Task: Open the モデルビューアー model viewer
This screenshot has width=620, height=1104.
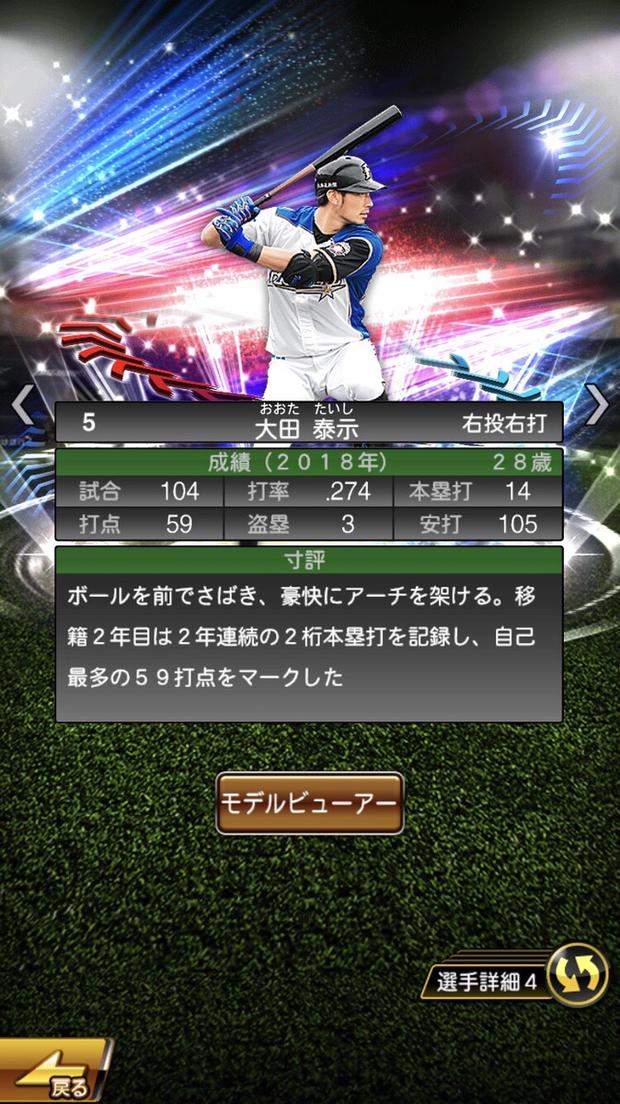Action: coord(310,803)
